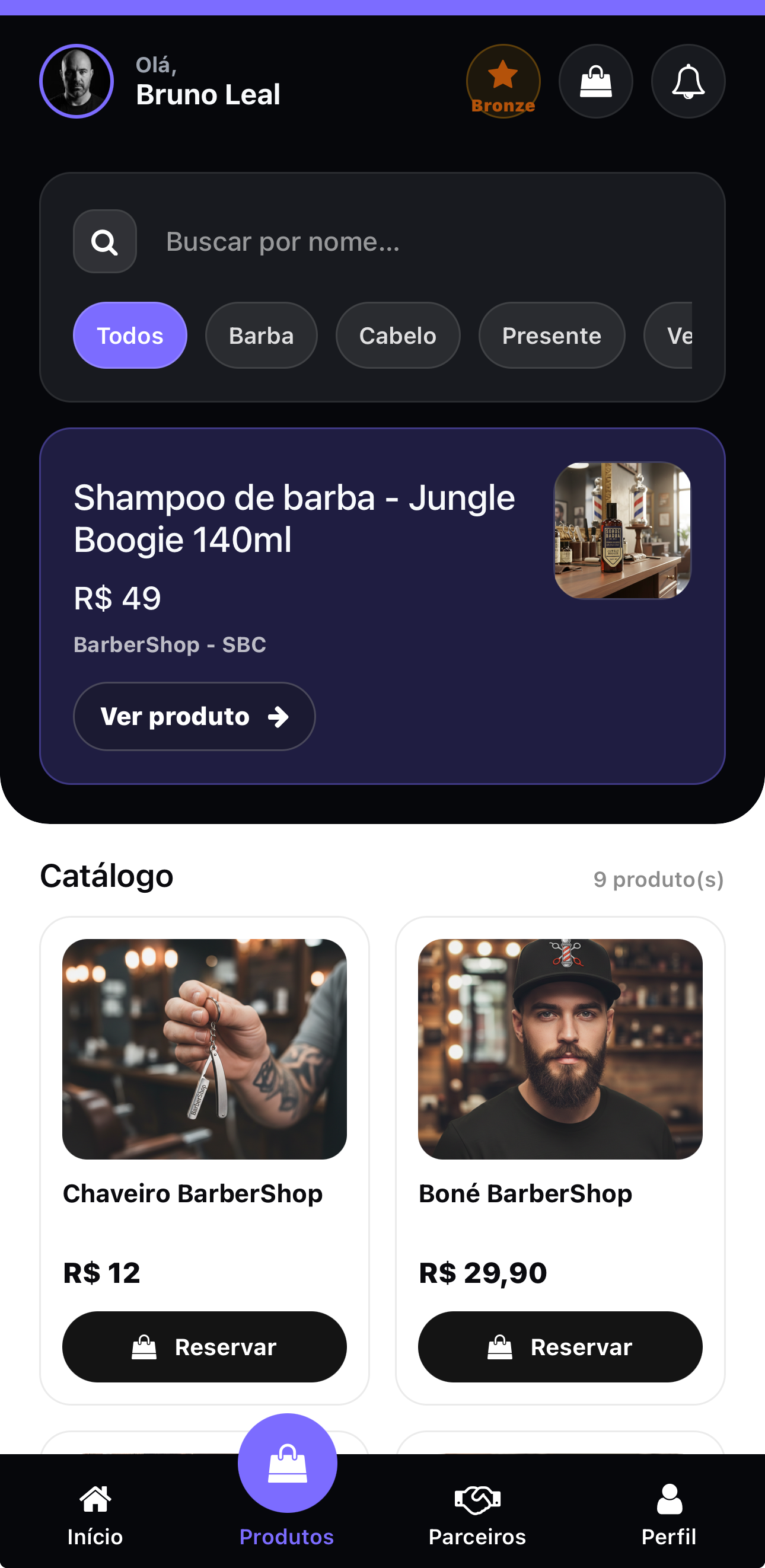765x1568 pixels.
Task: Open the notifications bell icon
Action: (x=688, y=82)
